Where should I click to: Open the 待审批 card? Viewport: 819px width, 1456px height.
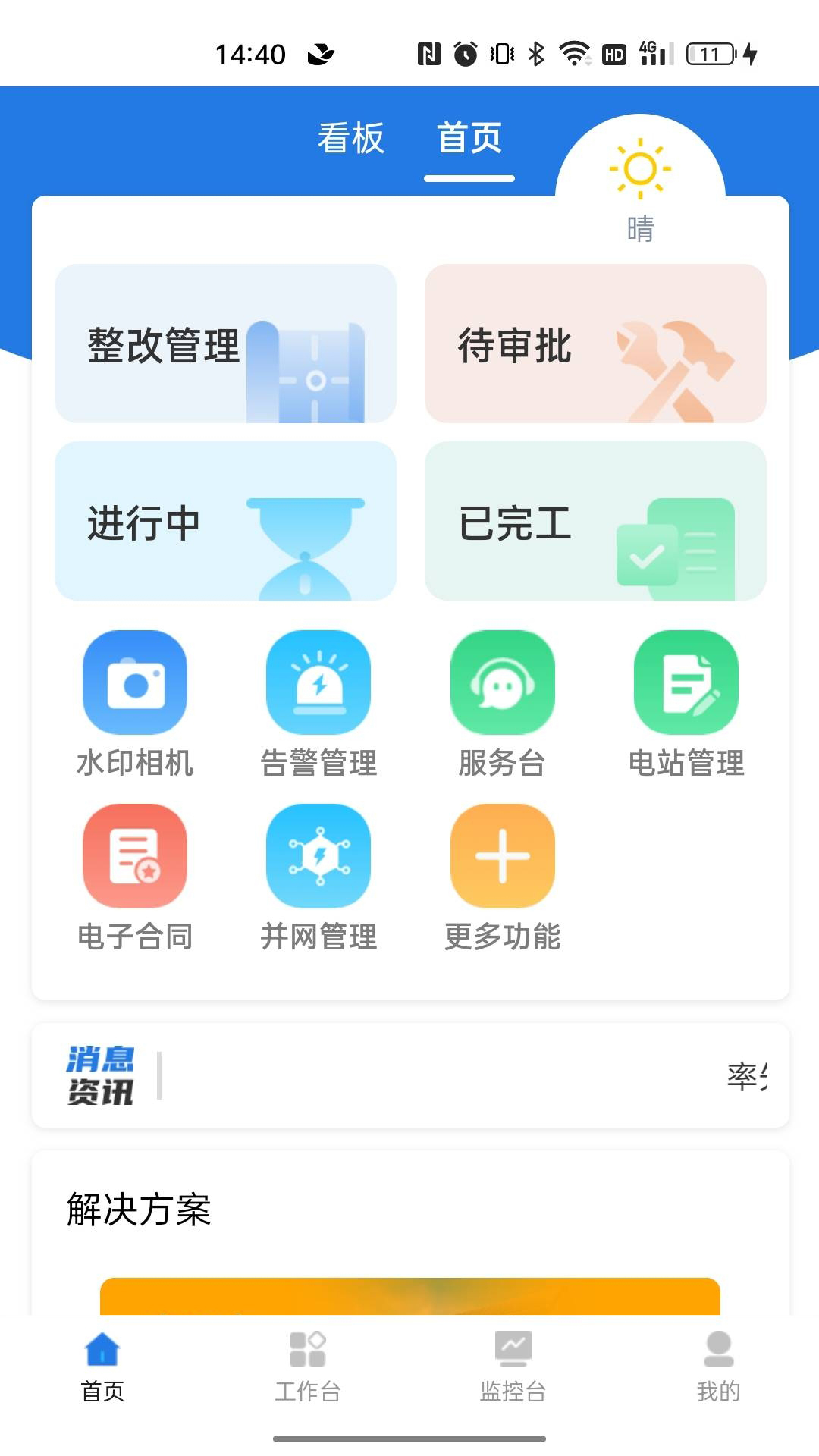click(x=595, y=344)
